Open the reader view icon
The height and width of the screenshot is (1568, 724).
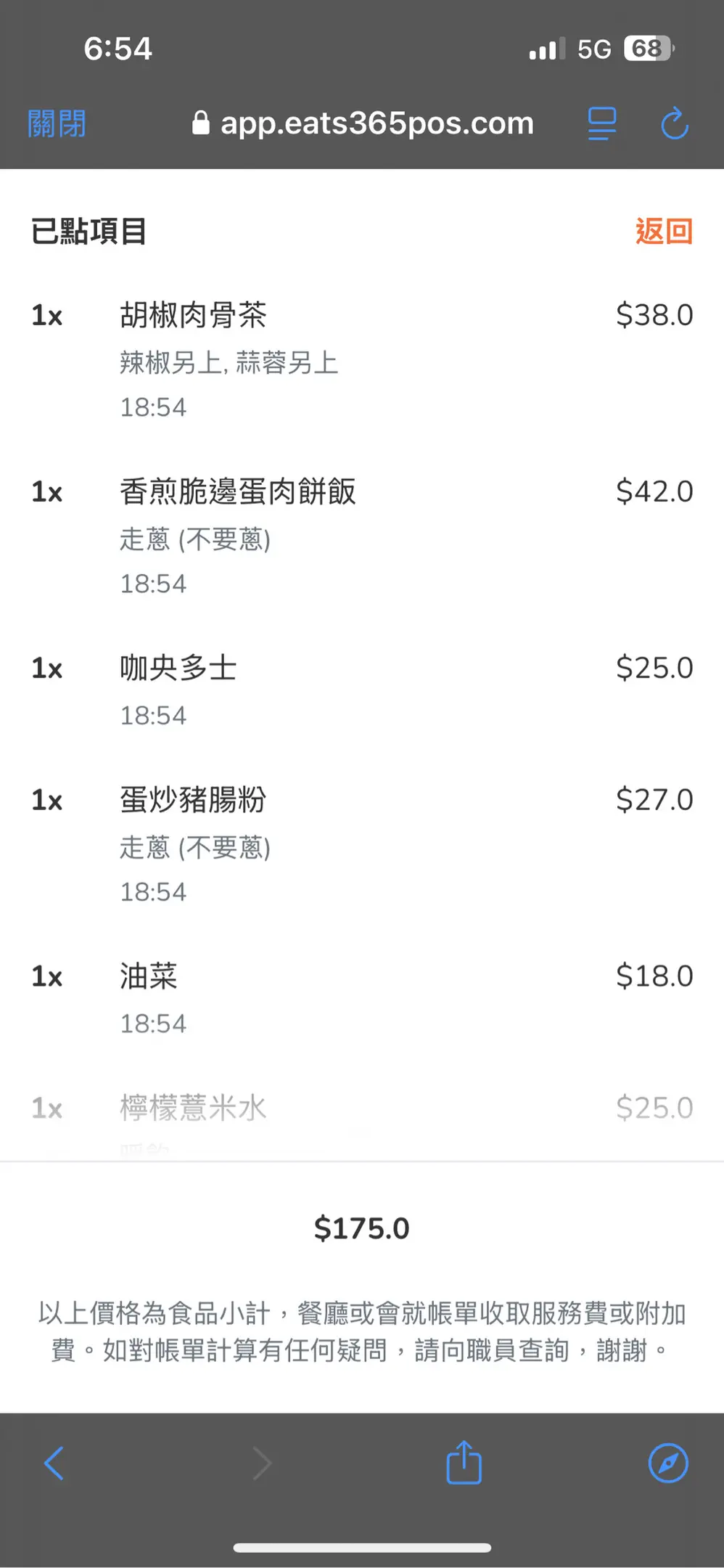601,123
